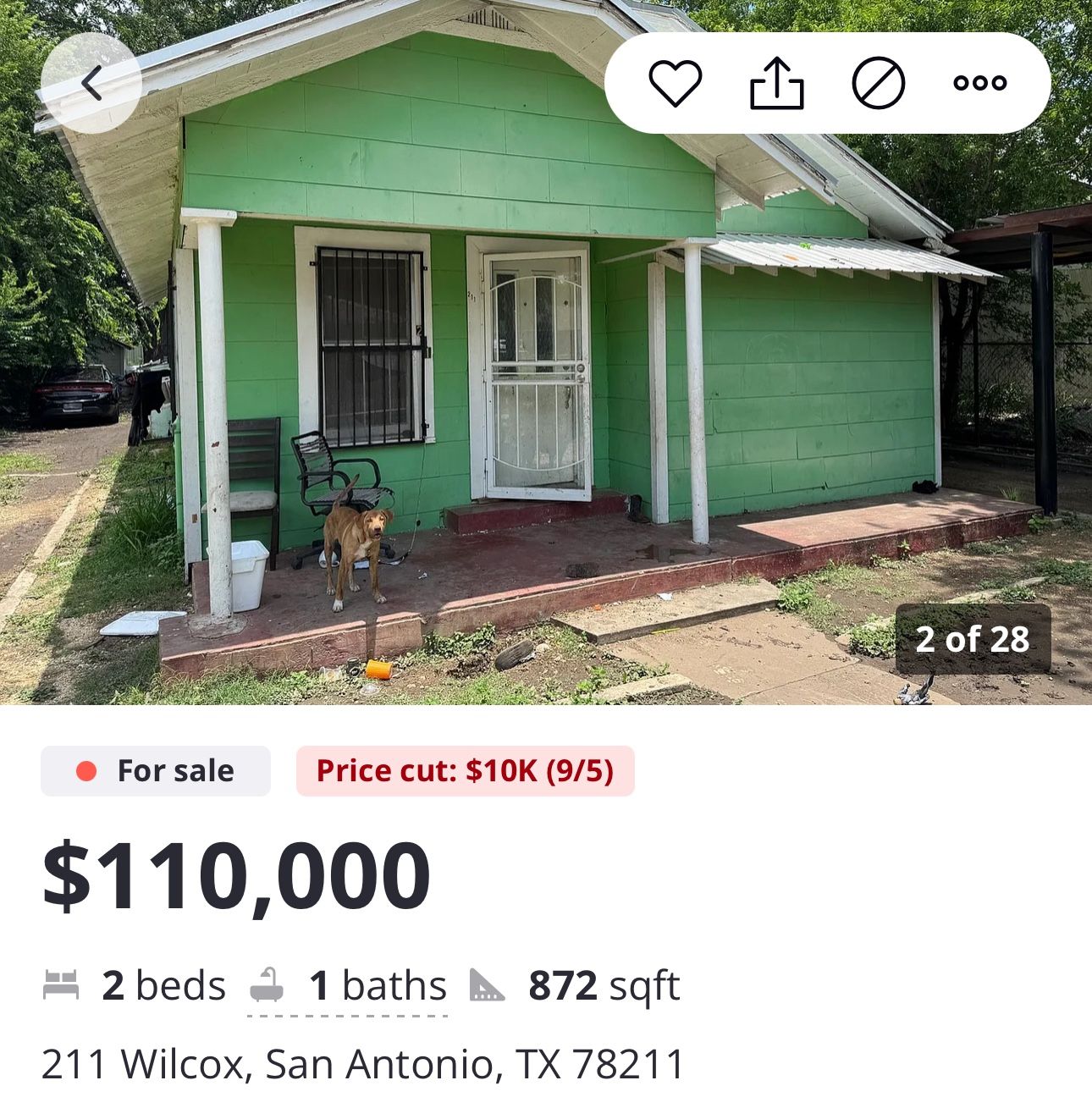The height and width of the screenshot is (1119, 1092).
Task: Open the Price cut: $10K badge
Action: tap(465, 770)
